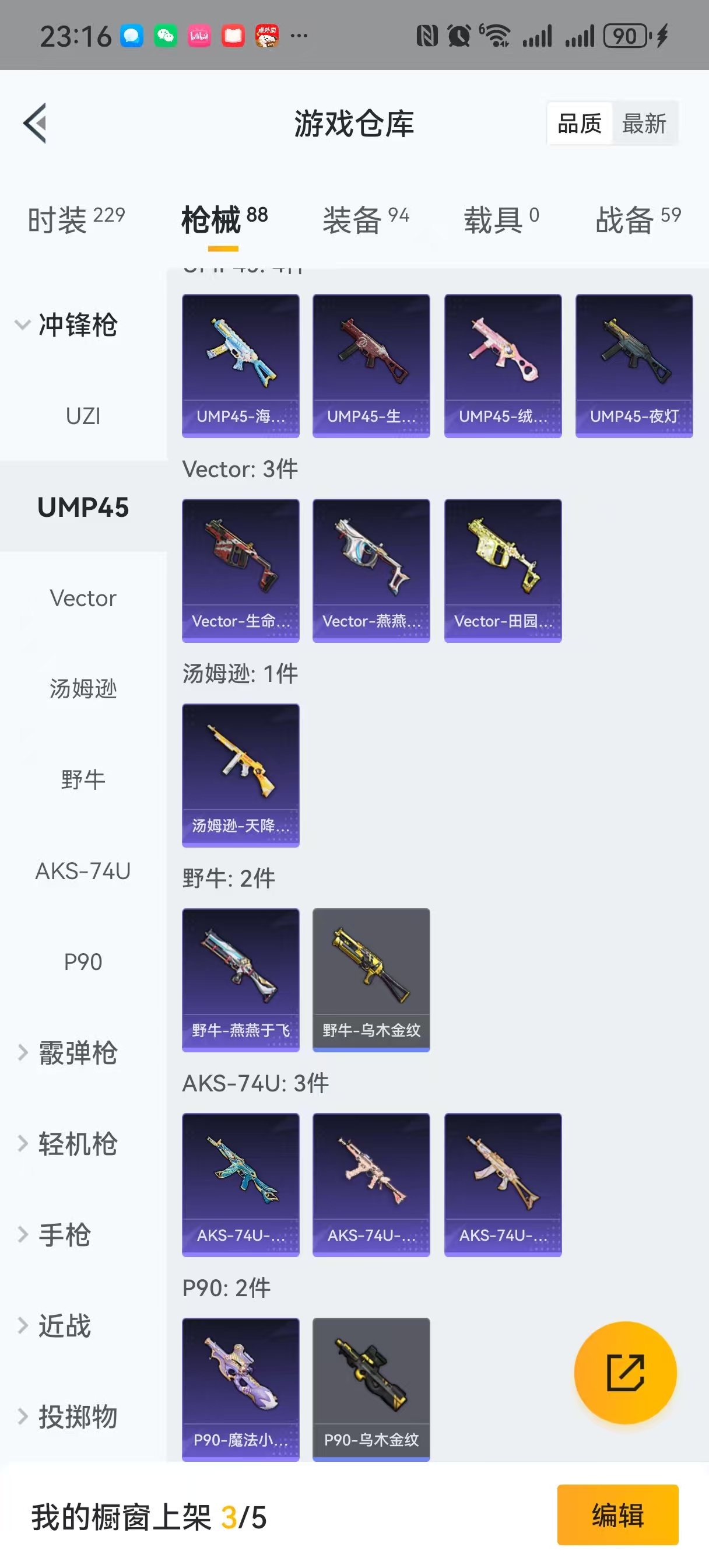View the P90-乌木金纹 skin

pos(371,1389)
